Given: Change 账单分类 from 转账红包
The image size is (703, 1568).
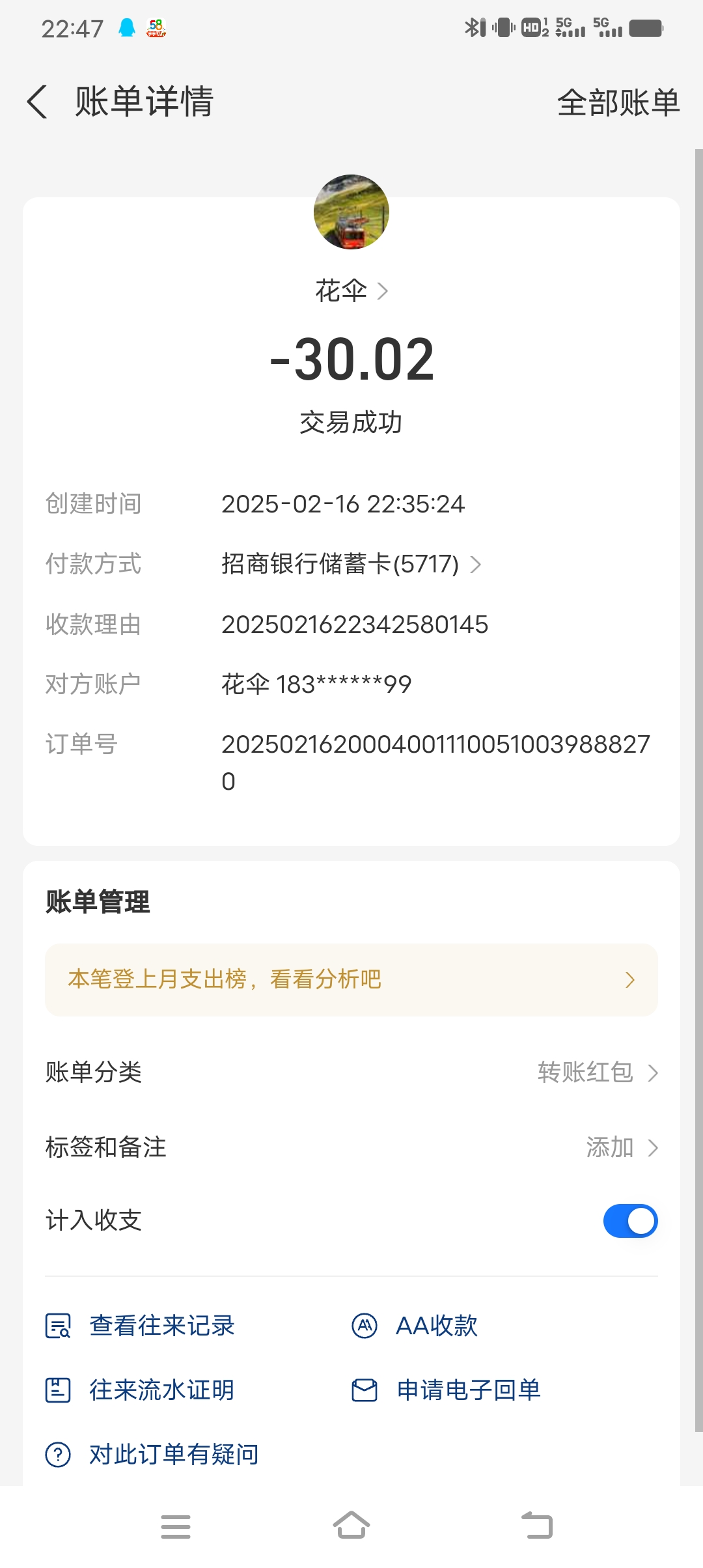Looking at the screenshot, I should (598, 1072).
